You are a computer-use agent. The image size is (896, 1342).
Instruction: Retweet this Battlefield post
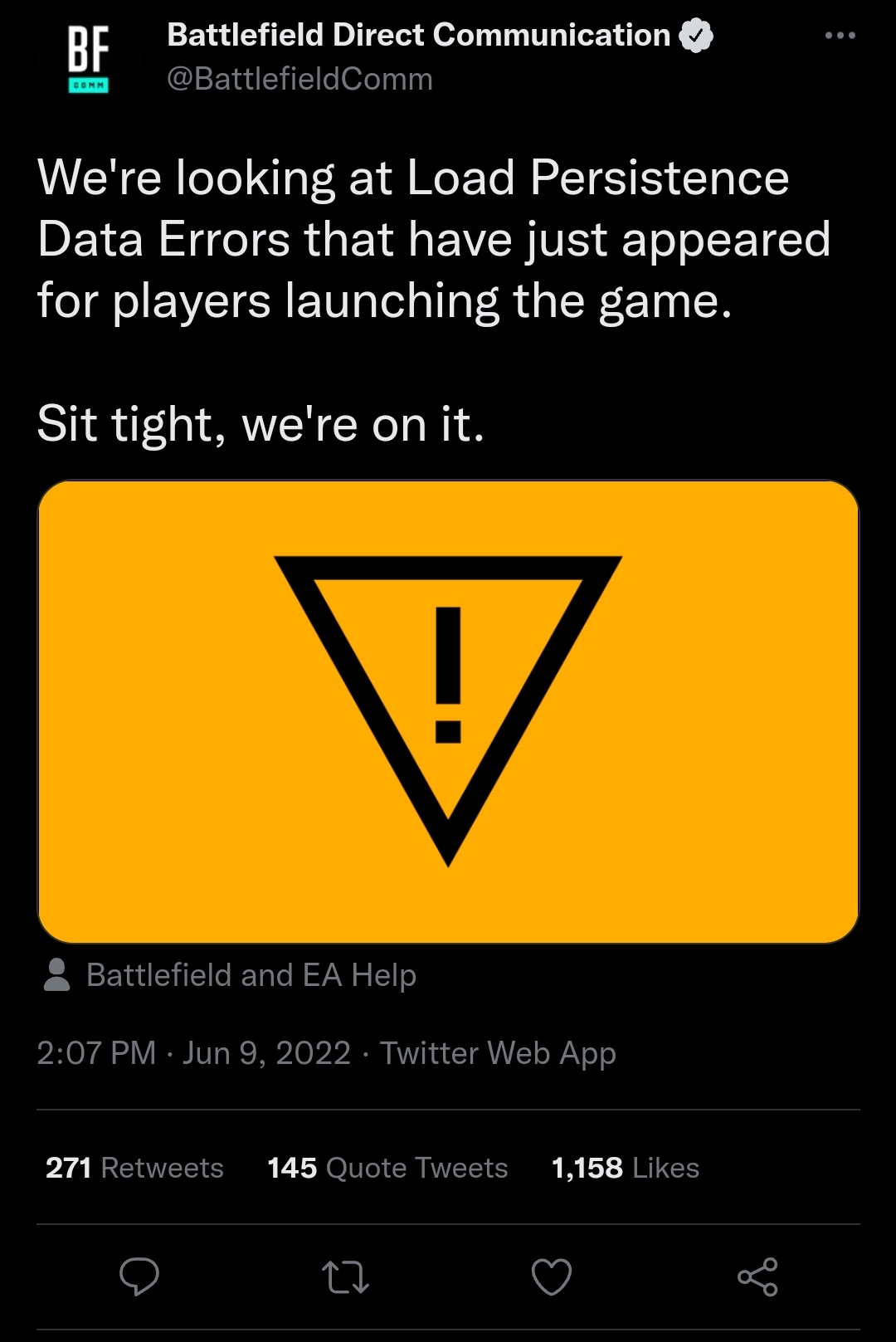[x=345, y=1276]
